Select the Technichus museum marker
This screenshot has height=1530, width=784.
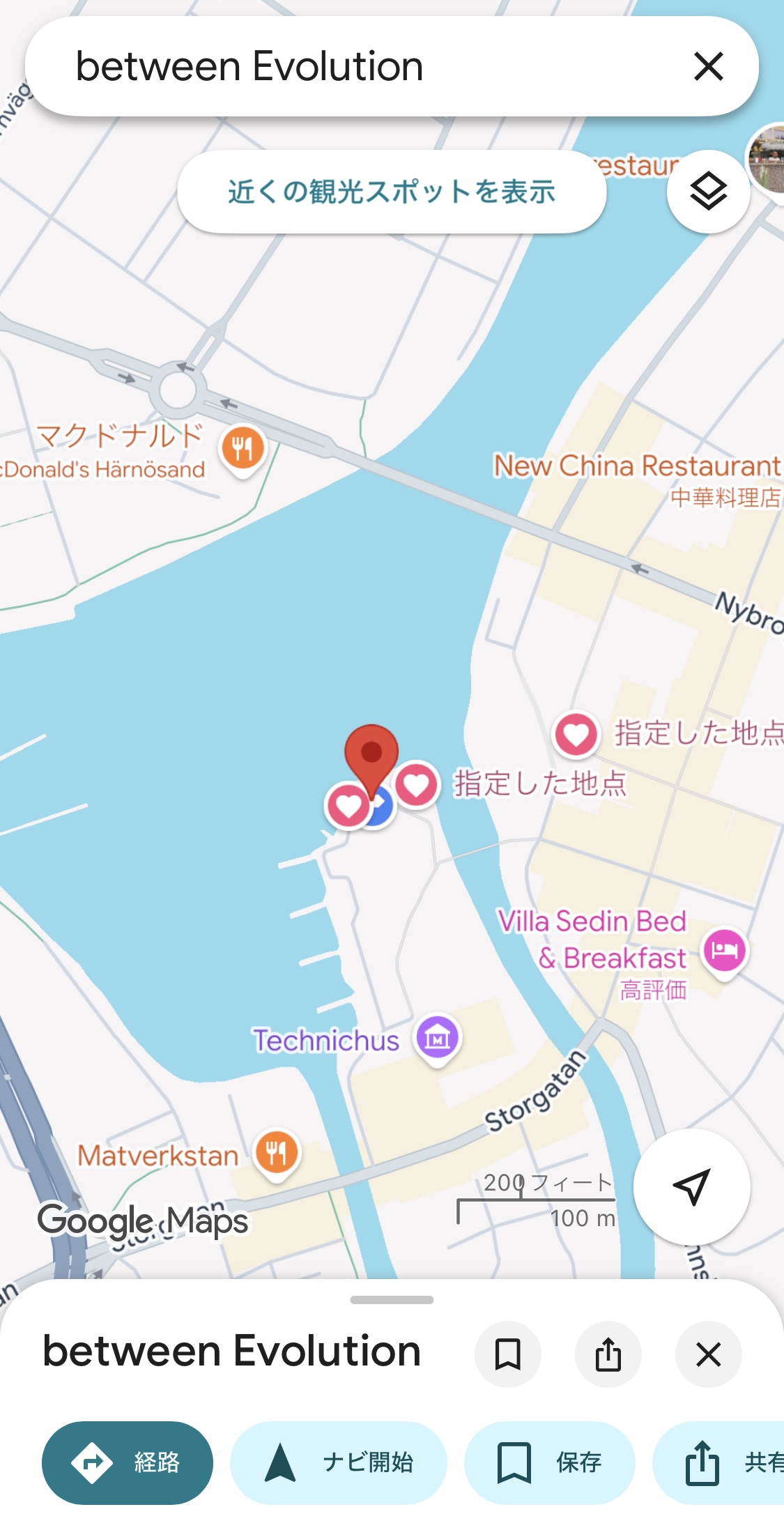[x=437, y=1039]
